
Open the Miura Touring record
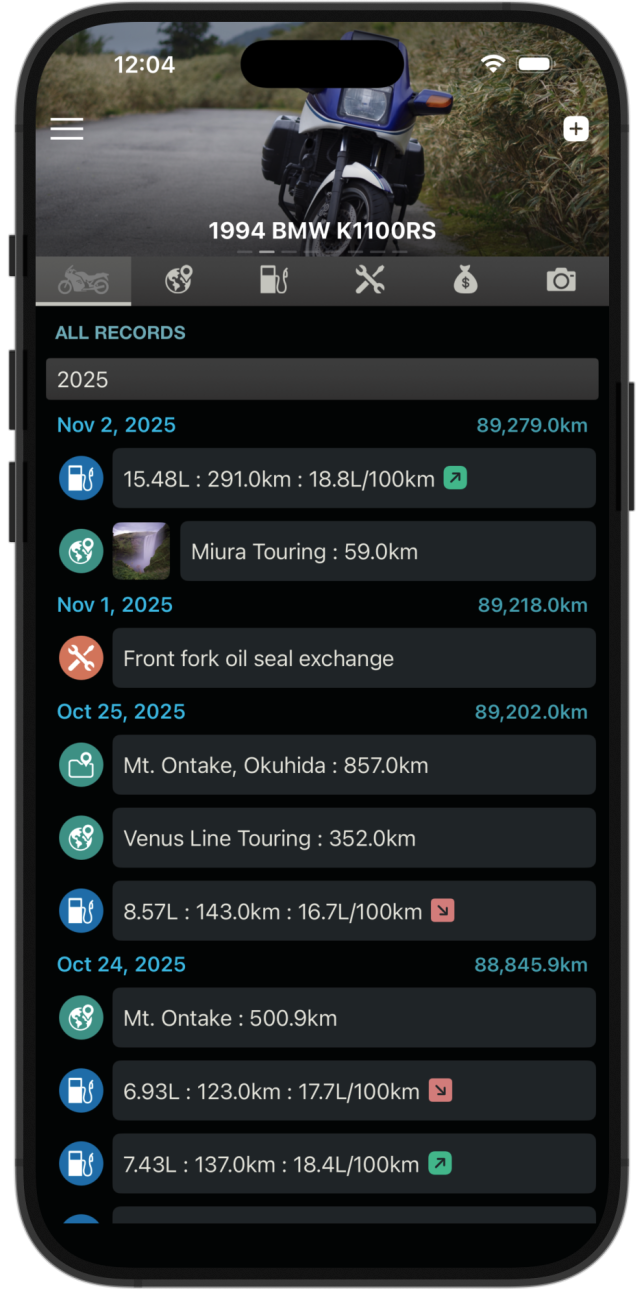click(x=387, y=552)
